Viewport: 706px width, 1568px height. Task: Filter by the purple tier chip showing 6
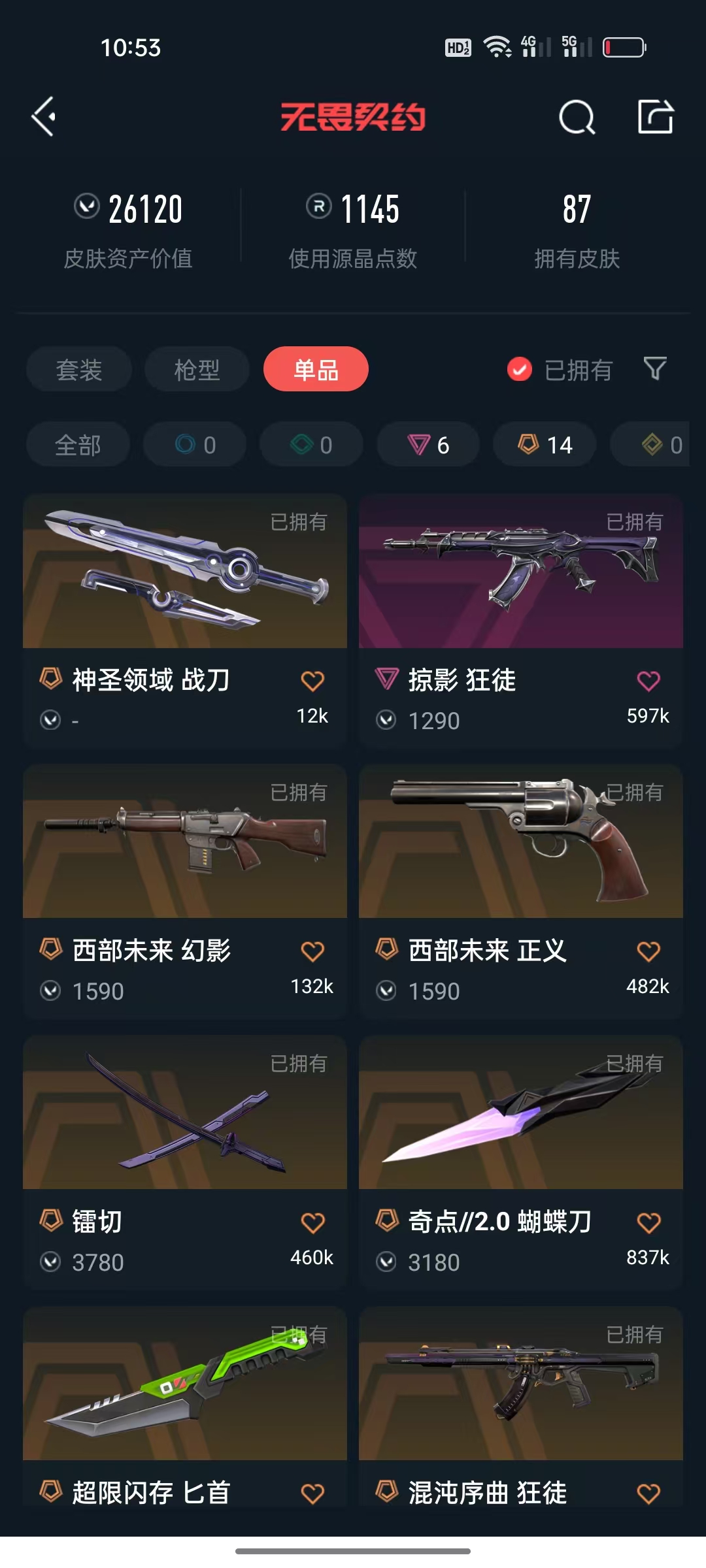click(428, 444)
